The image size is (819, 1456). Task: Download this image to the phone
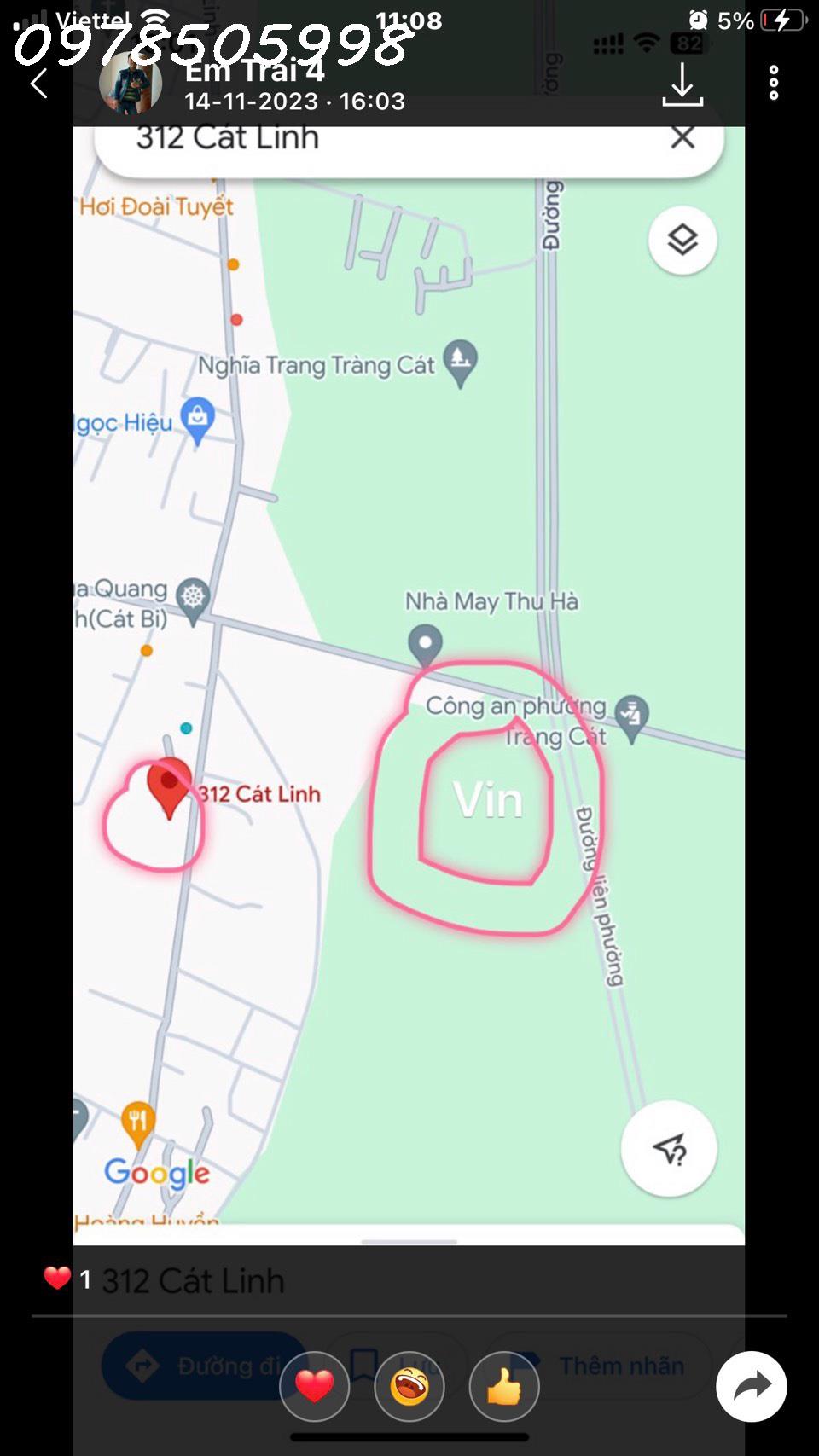tap(682, 85)
